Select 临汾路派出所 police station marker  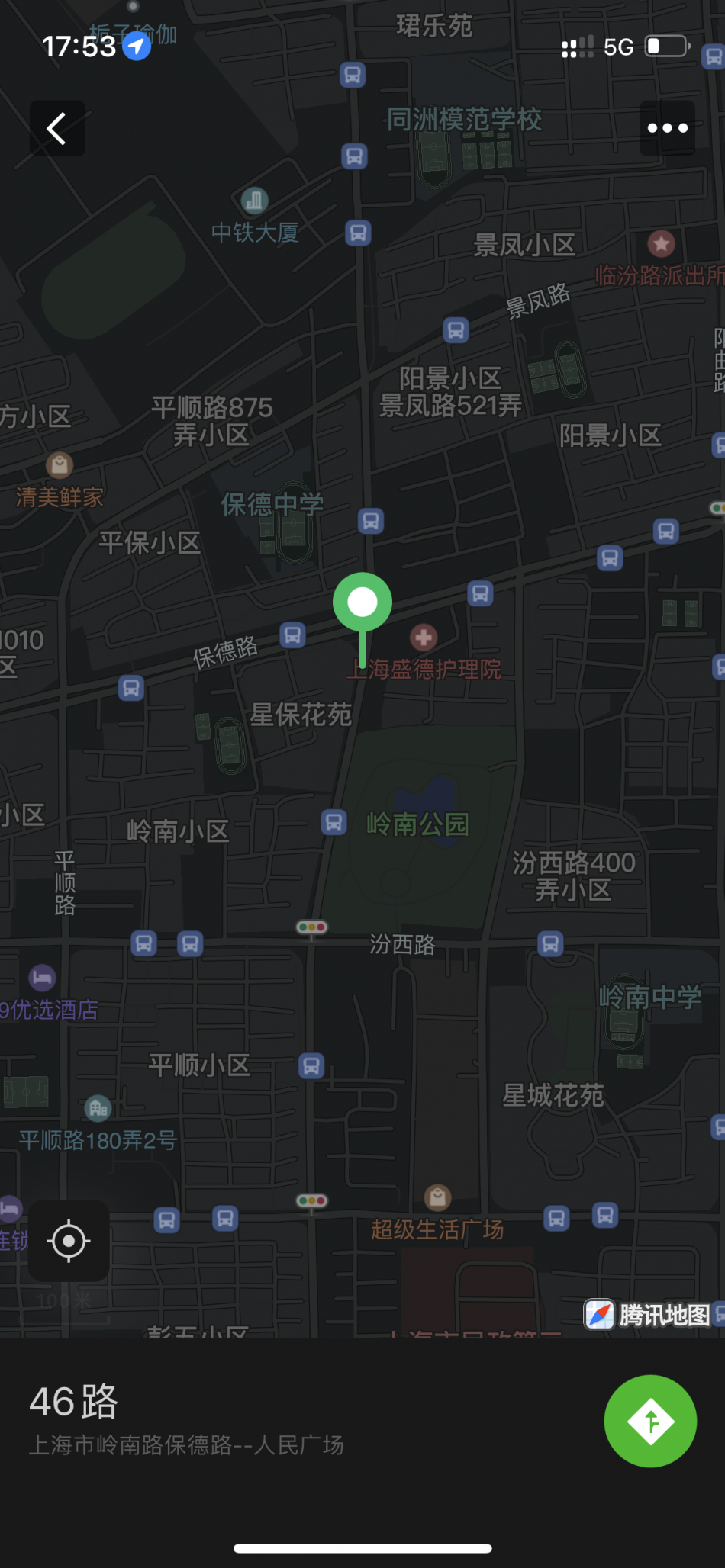661,244
